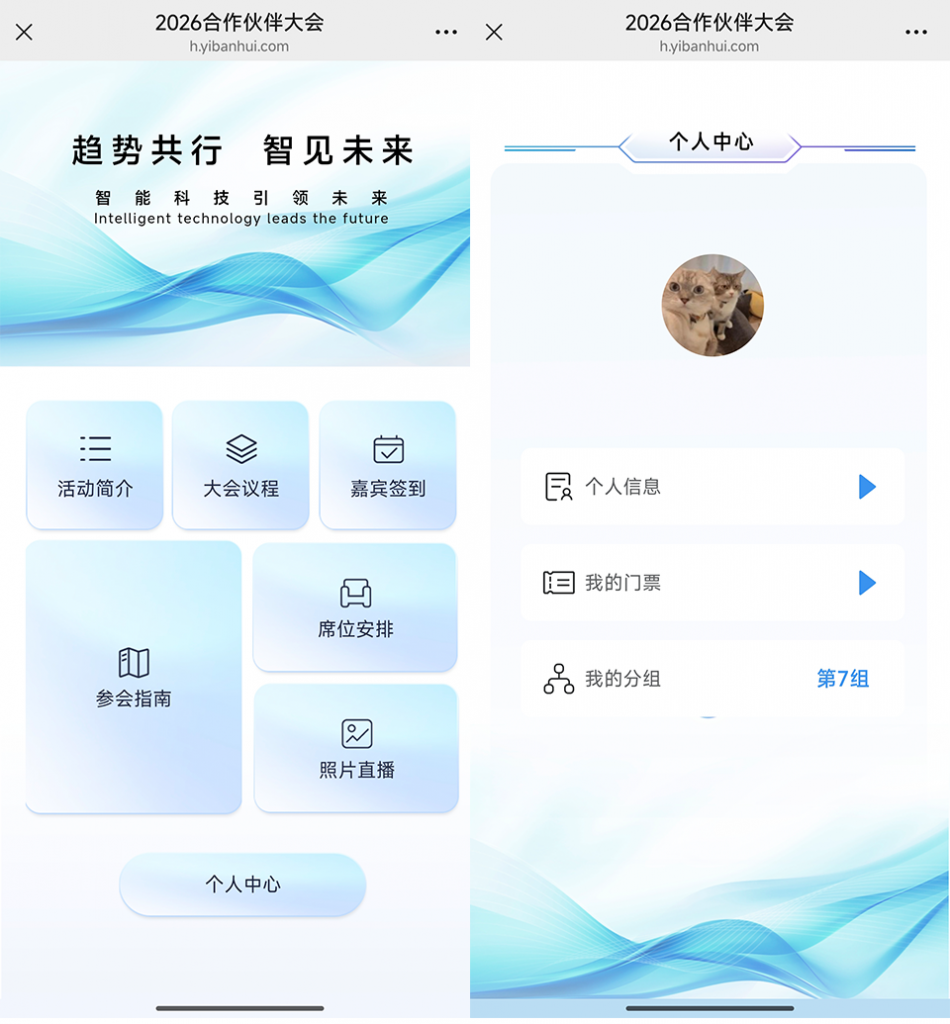Viewport: 950px width, 1024px height.
Task: Tap the cat profile avatar
Action: click(x=712, y=305)
